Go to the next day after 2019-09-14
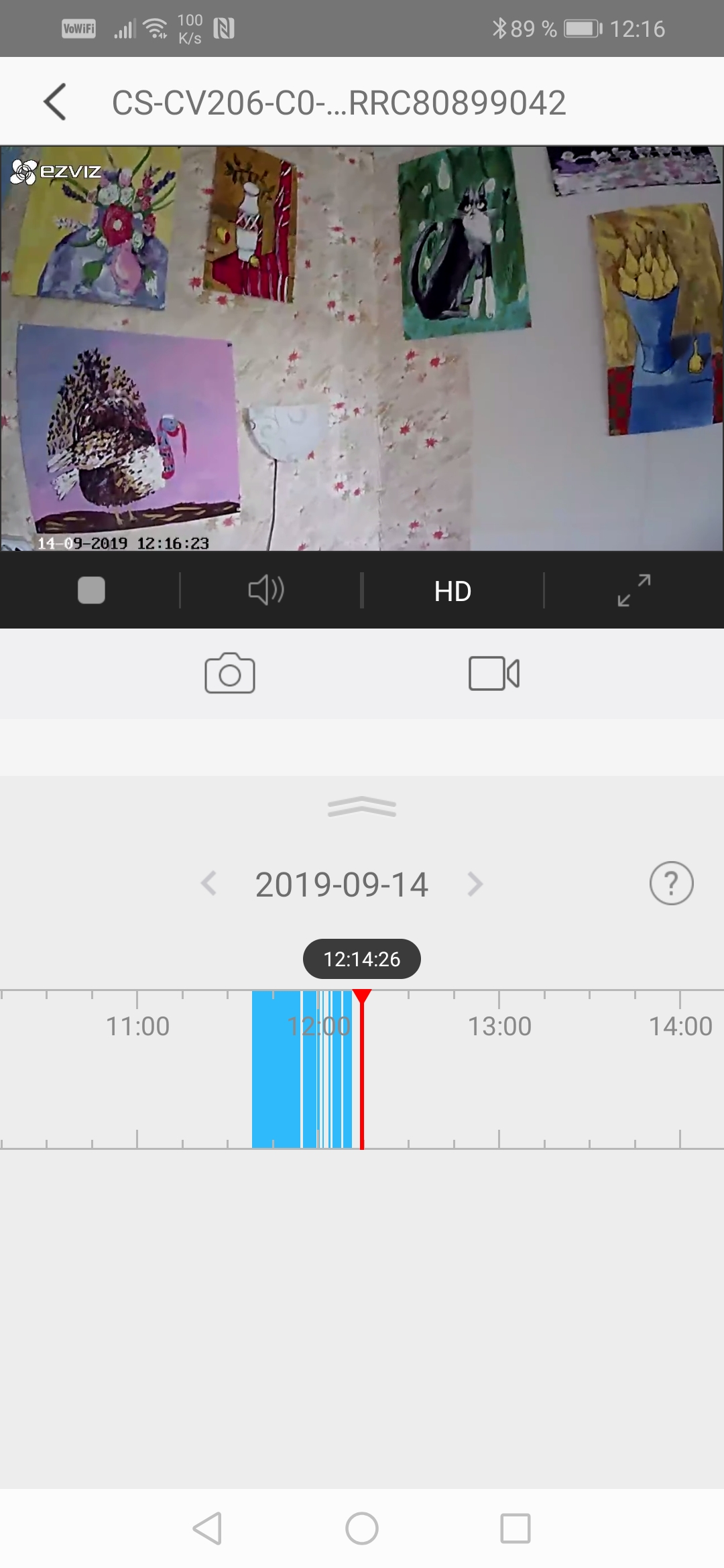Viewport: 724px width, 1568px height. pos(475,884)
